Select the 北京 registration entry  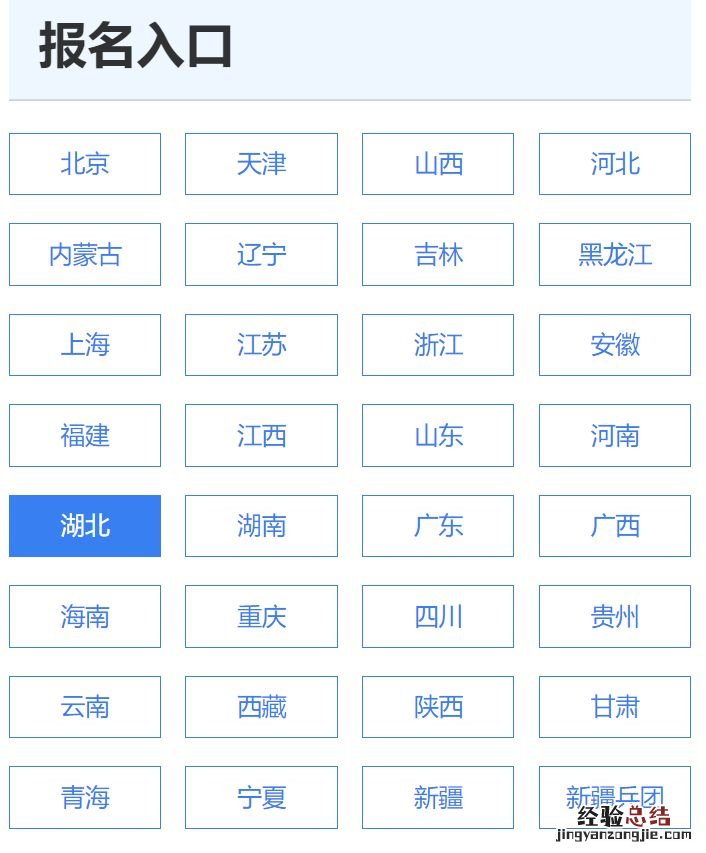85,164
